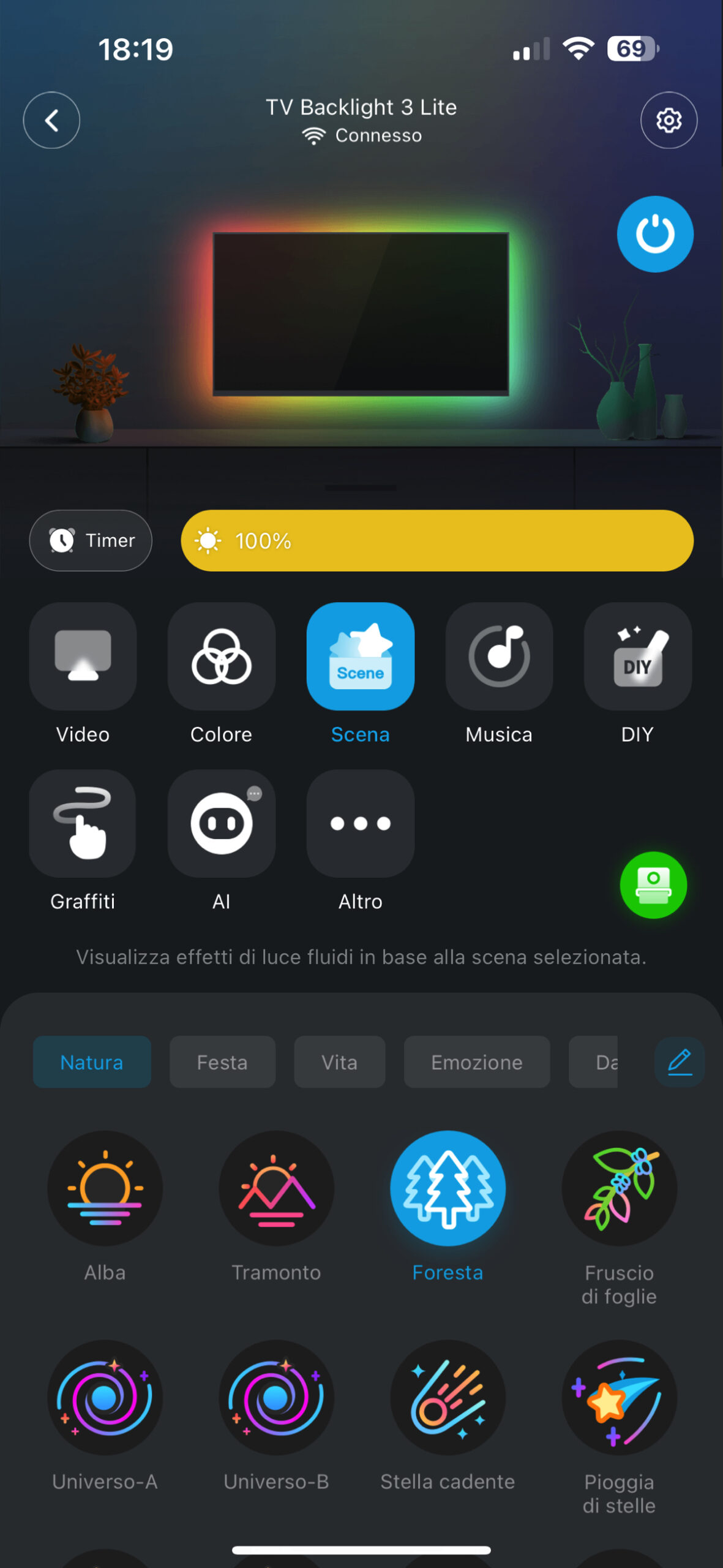Choose Musica mode
The image size is (723, 1568).
499,657
